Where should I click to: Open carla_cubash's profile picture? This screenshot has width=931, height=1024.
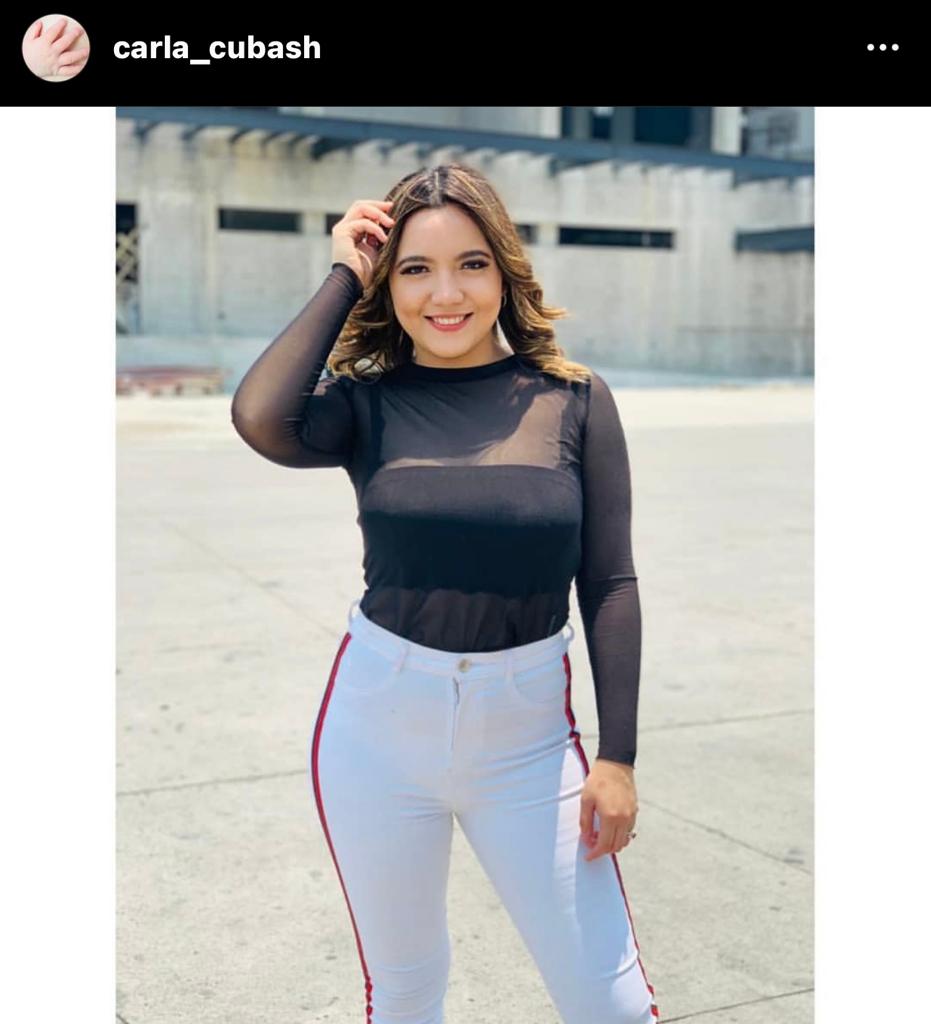56,48
